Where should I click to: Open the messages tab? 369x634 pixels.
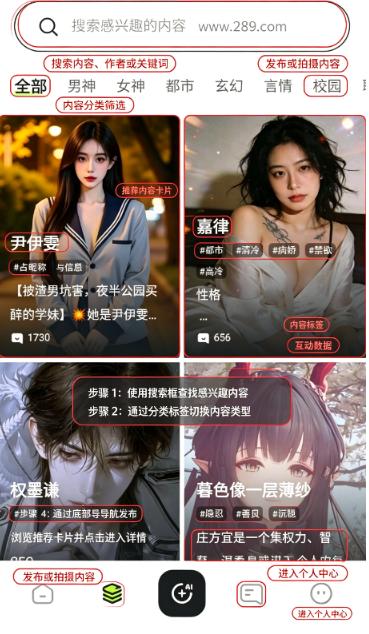coord(251,594)
